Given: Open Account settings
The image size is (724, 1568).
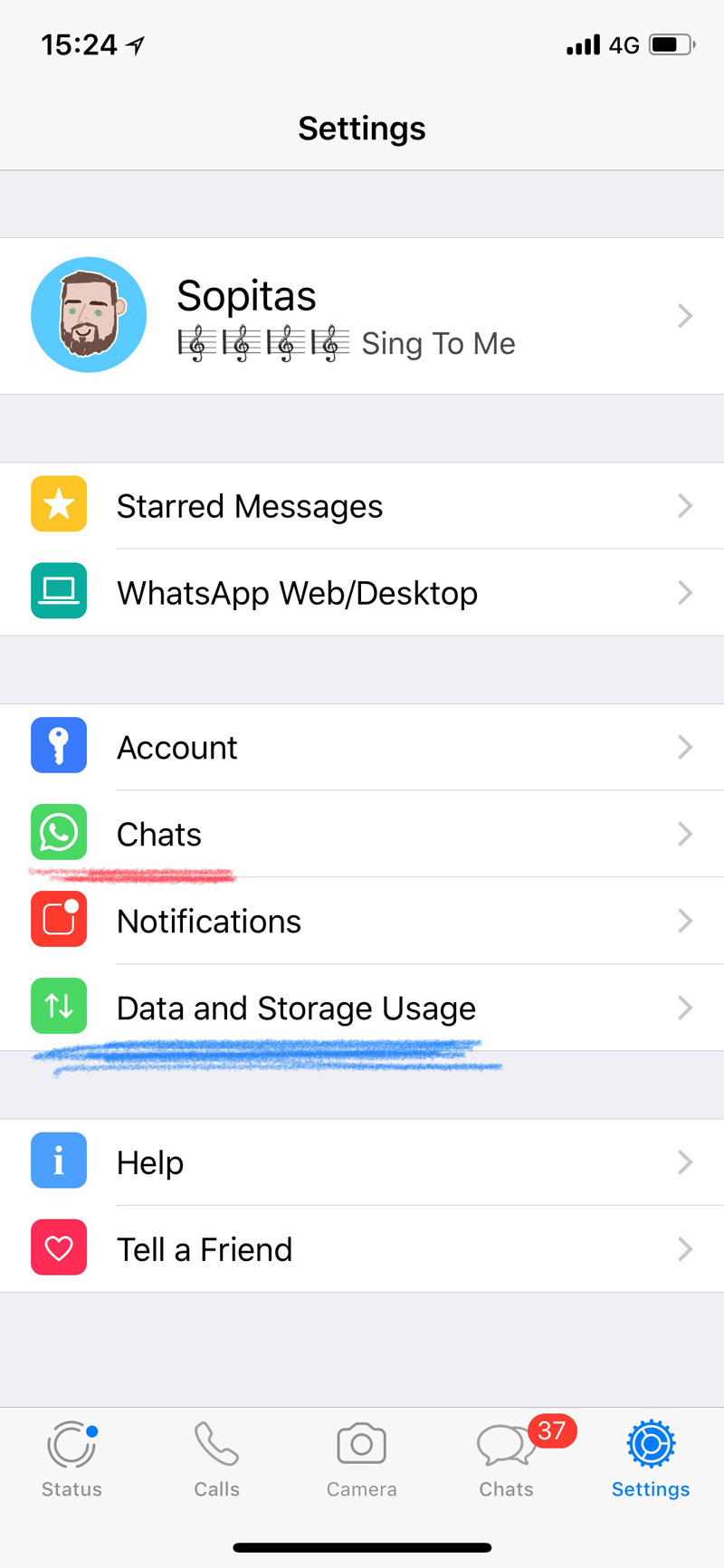Looking at the screenshot, I should tap(362, 748).
